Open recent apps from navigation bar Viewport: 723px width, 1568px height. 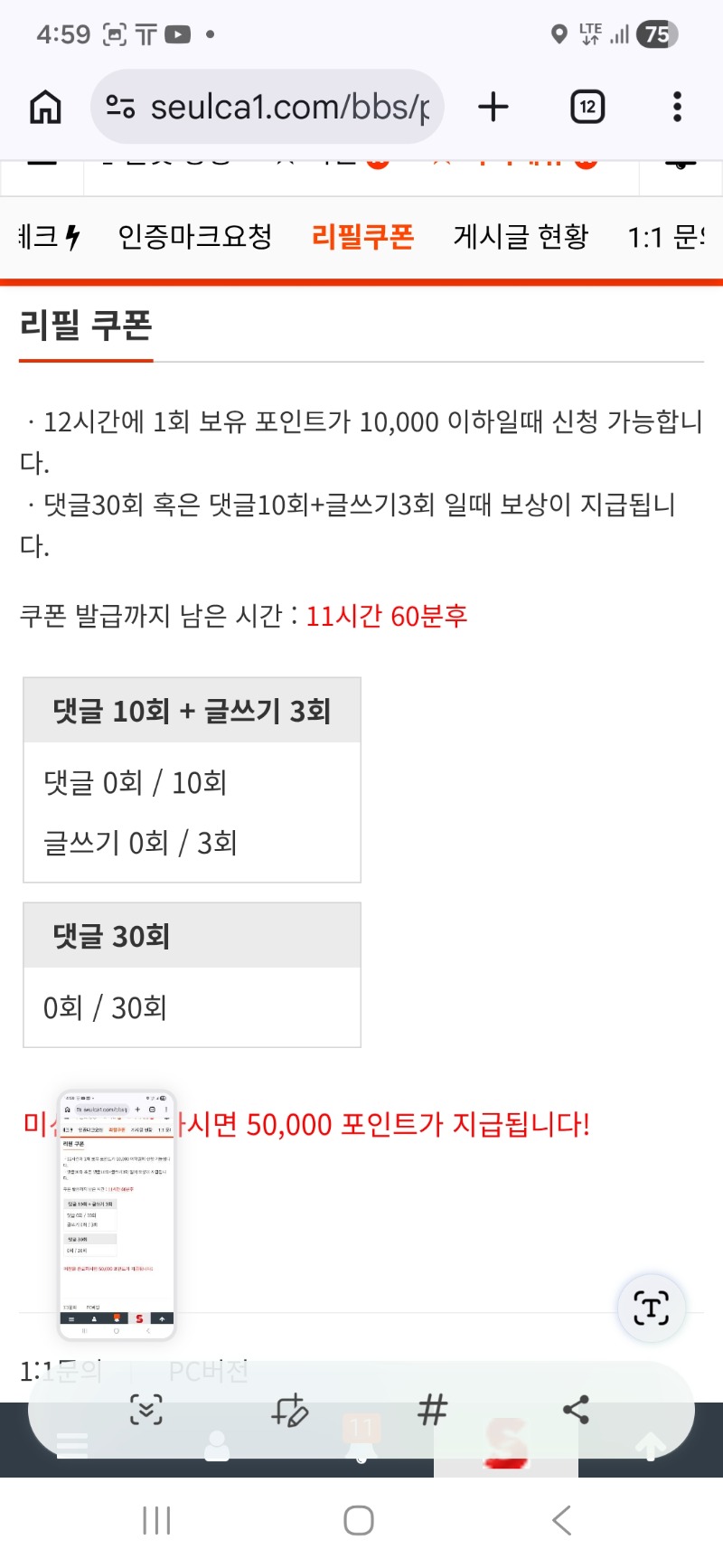[x=156, y=1521]
